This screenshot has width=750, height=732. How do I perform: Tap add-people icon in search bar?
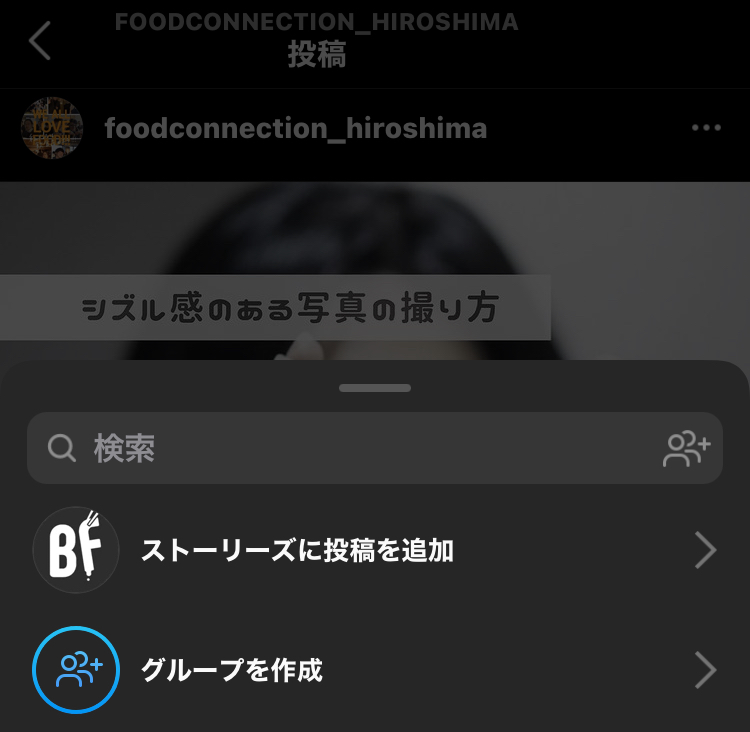[686, 449]
